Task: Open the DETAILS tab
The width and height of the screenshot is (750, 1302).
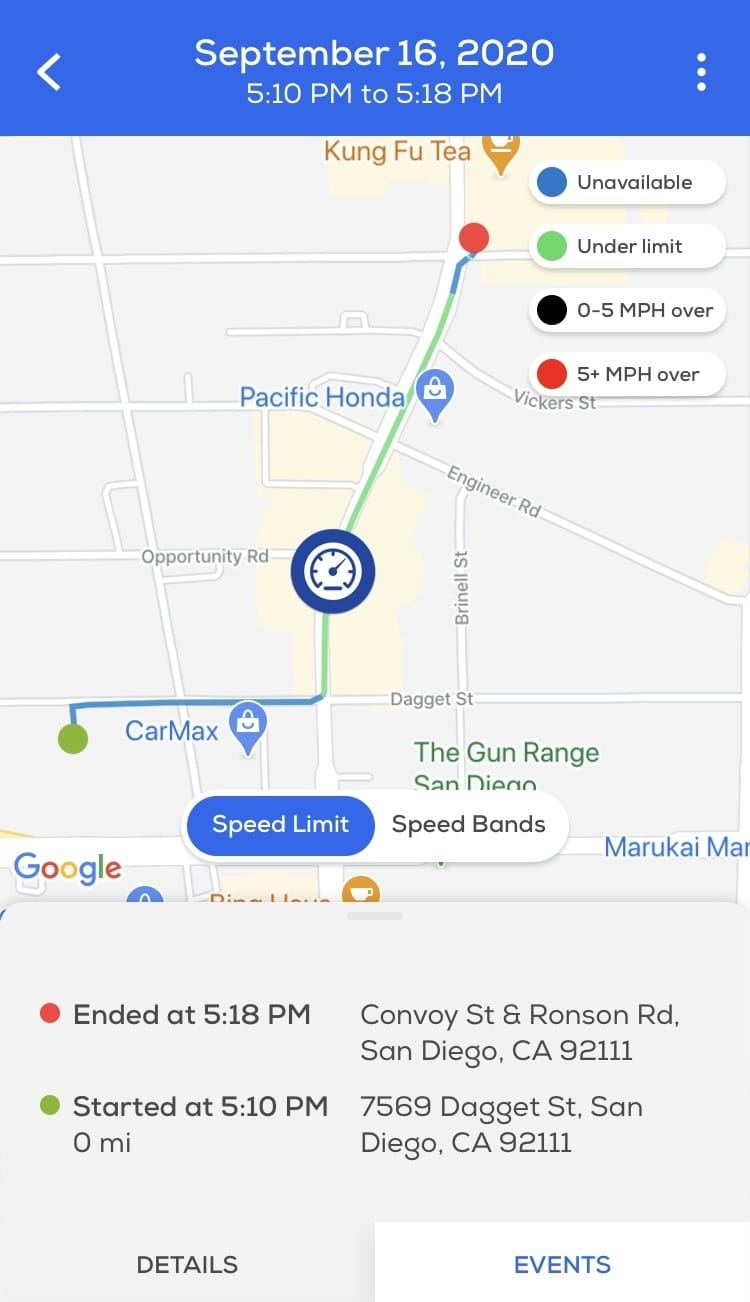Action: pyautogui.click(x=187, y=1264)
